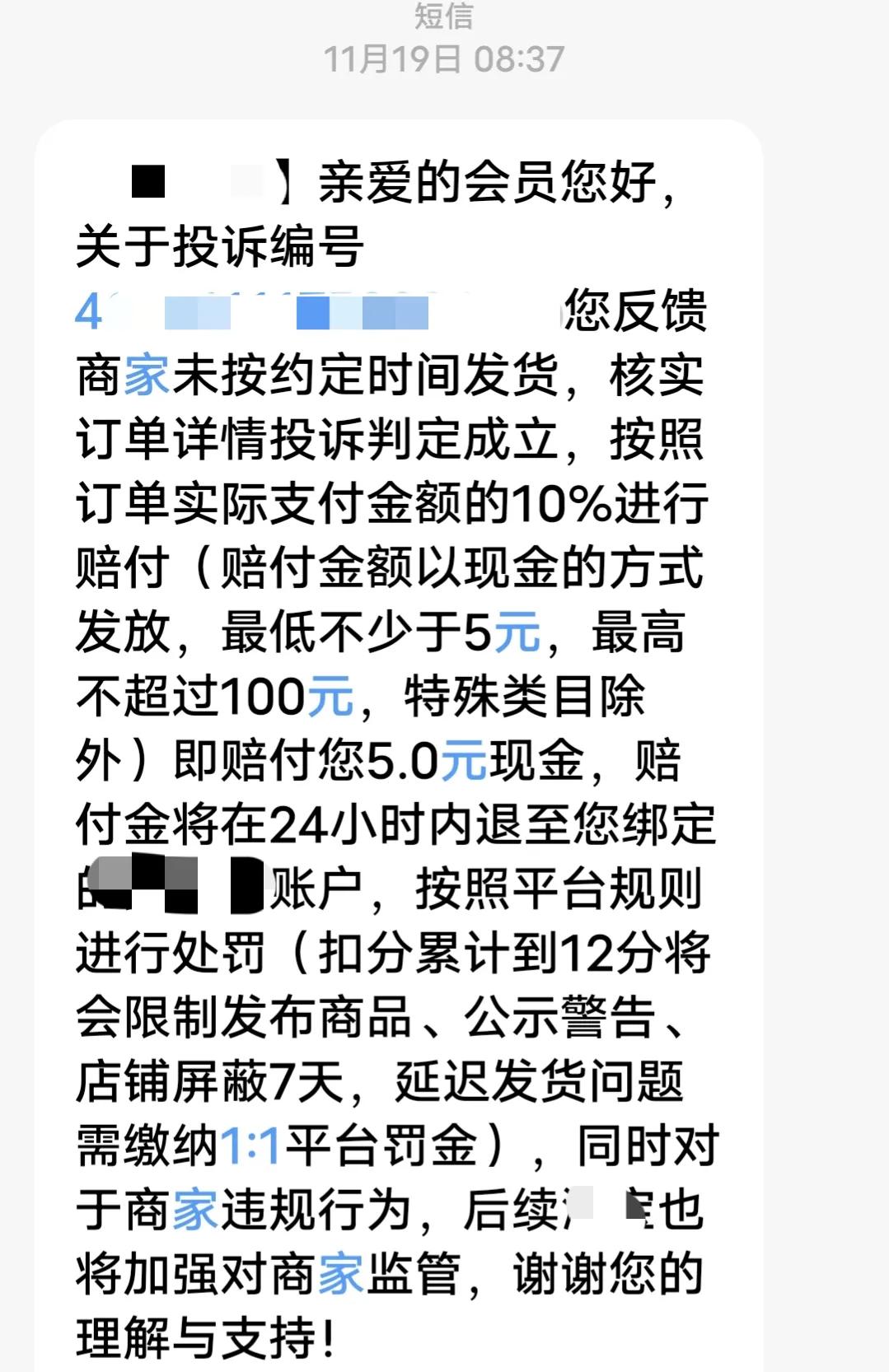Open the 短信 (Messages) conversation title
Viewport: 889px width, 1372px height.
point(444,18)
